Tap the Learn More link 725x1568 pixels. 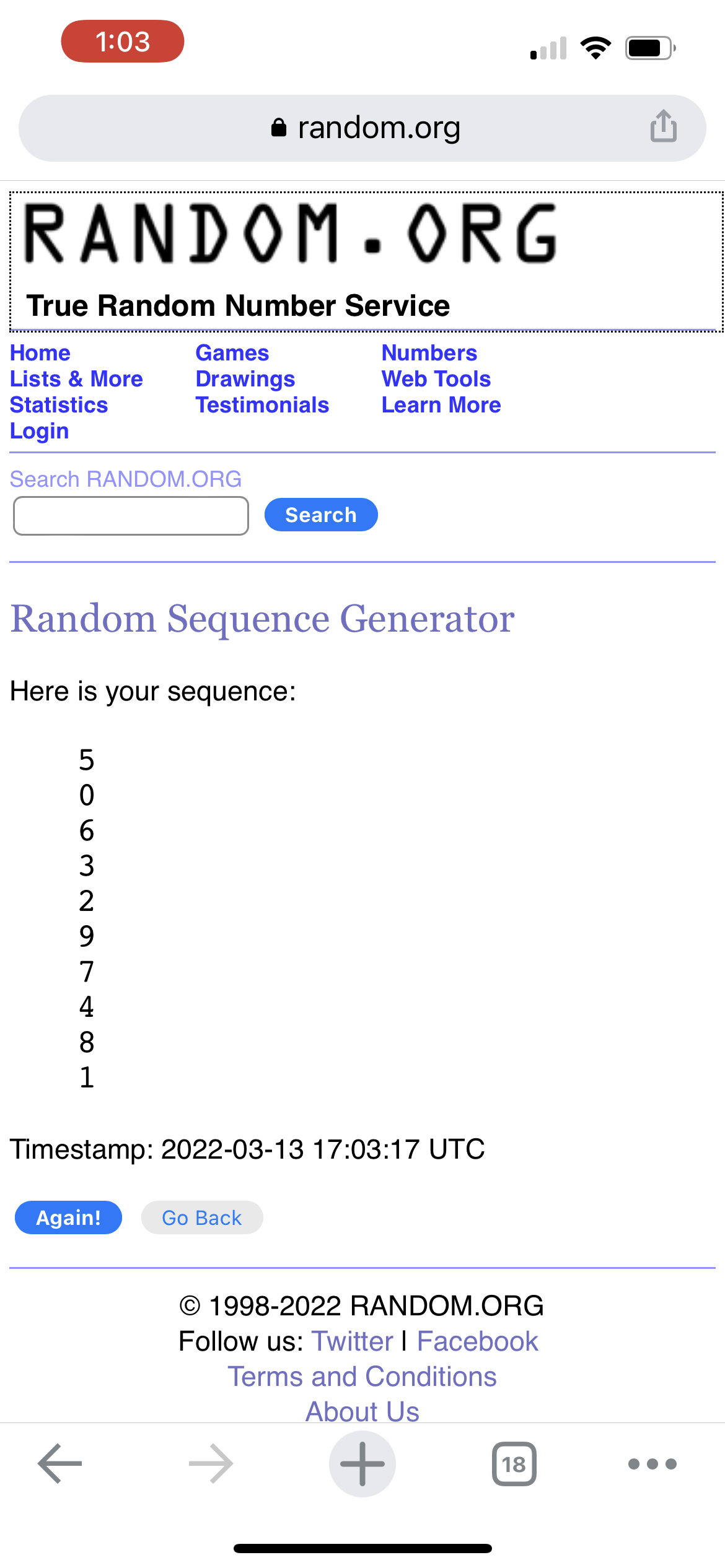pos(441,405)
